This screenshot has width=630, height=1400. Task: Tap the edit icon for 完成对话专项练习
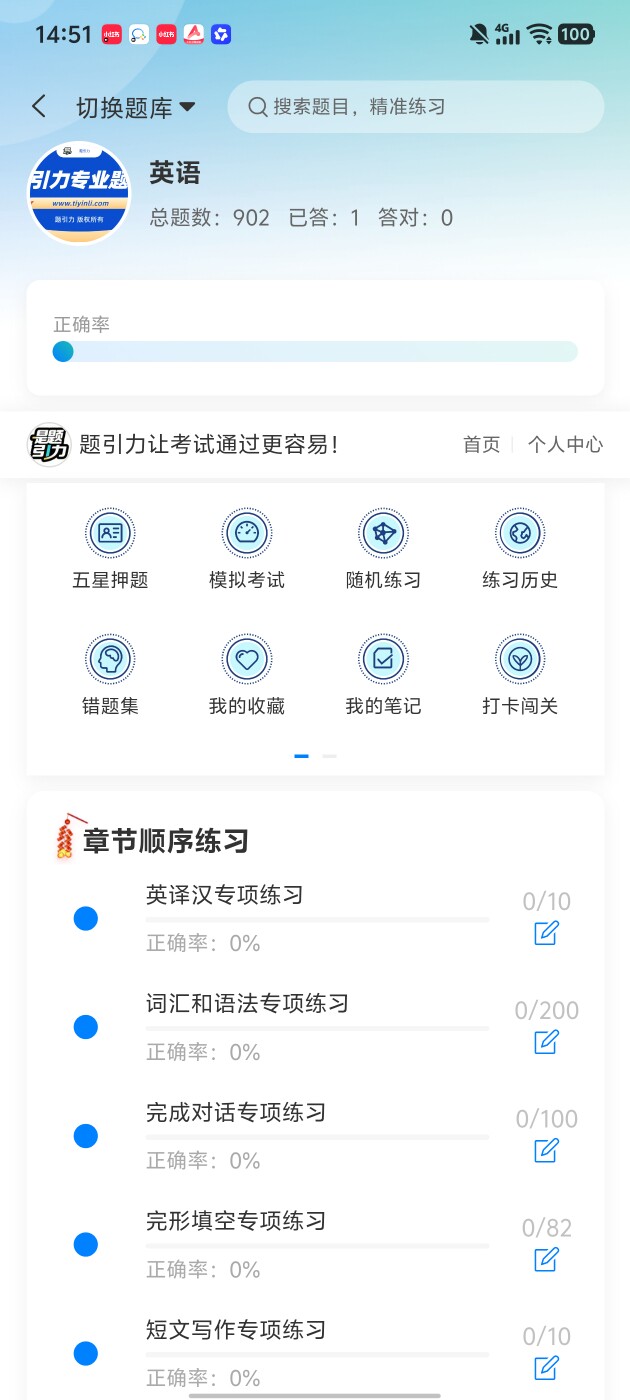click(x=546, y=1150)
